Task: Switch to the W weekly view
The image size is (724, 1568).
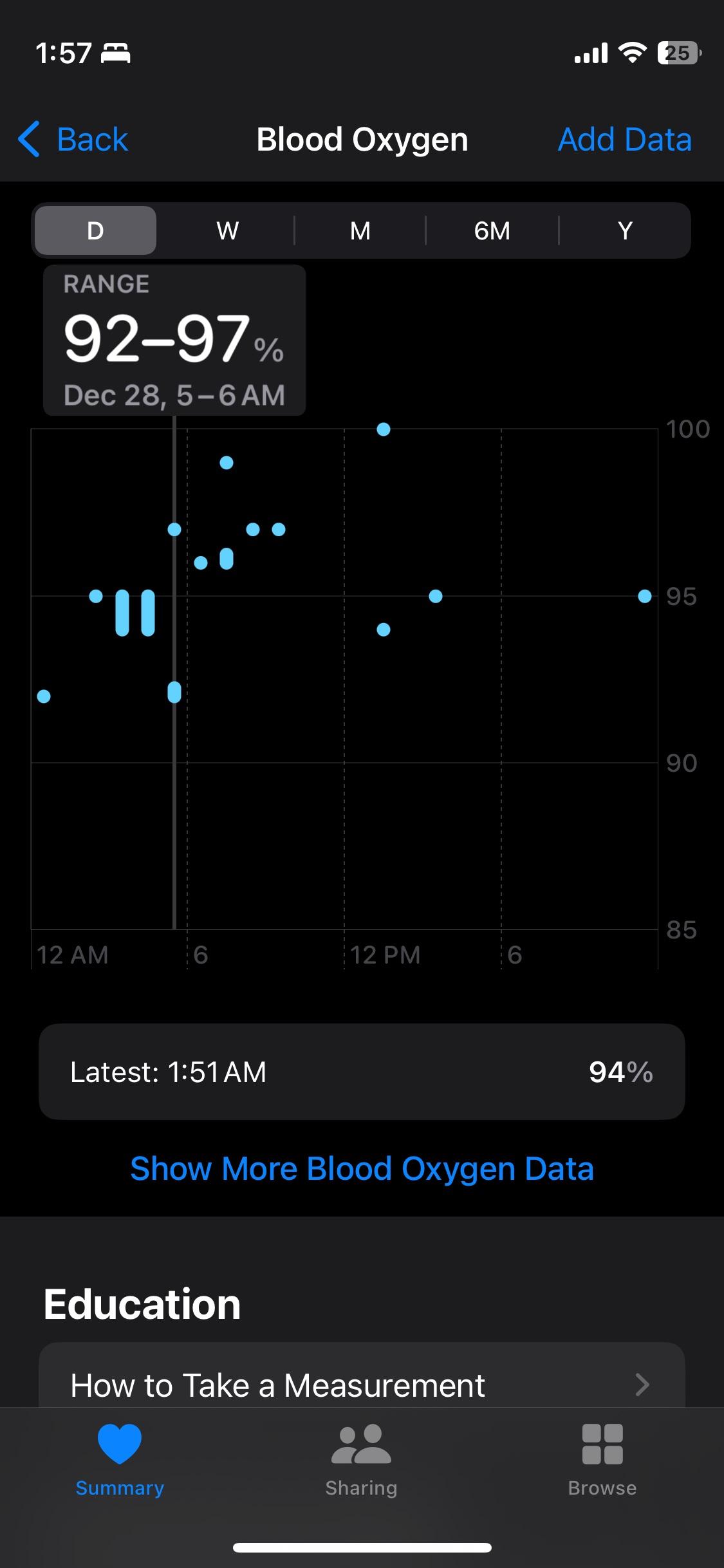Action: click(x=228, y=230)
